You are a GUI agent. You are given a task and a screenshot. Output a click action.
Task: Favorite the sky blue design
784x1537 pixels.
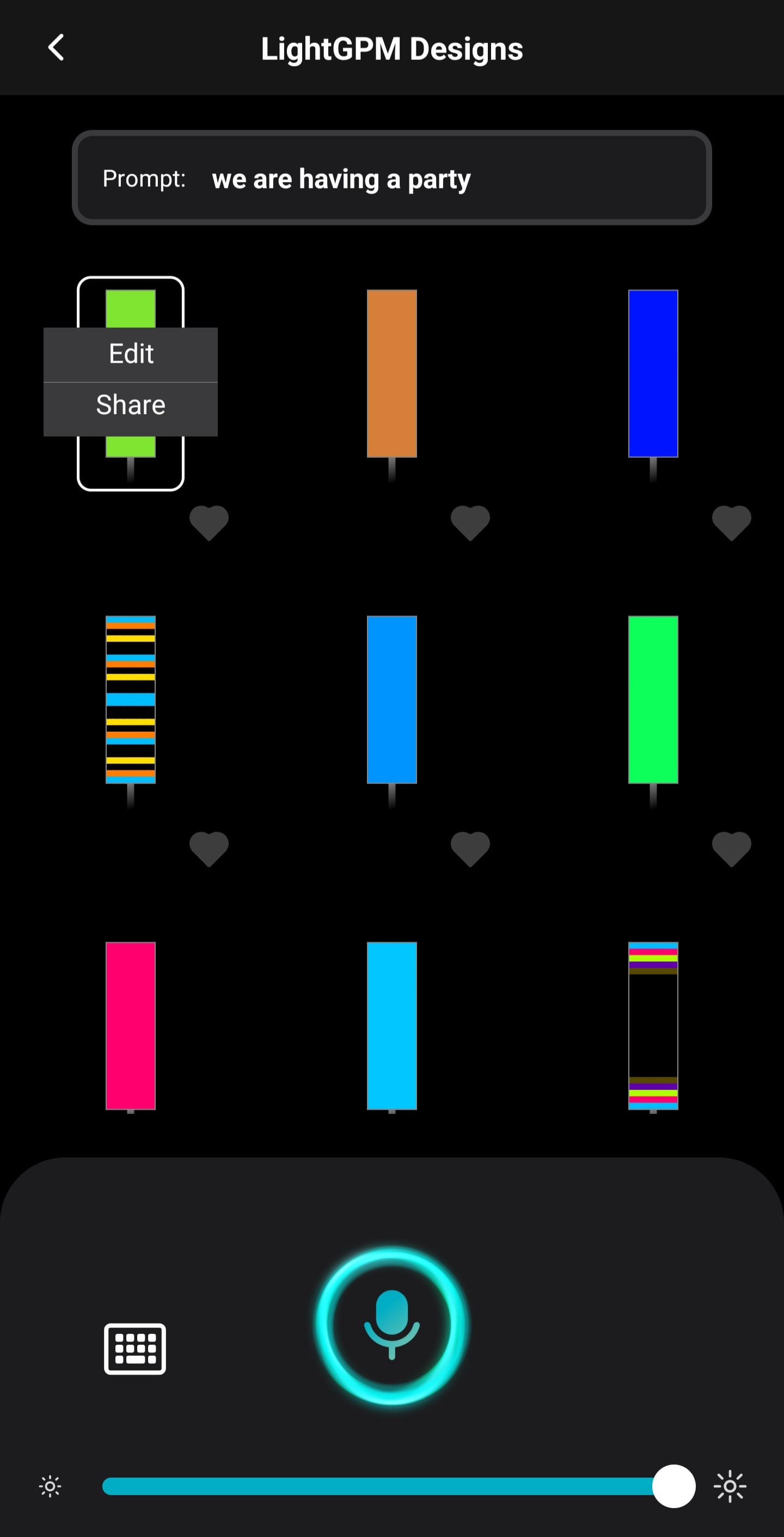tap(470, 848)
